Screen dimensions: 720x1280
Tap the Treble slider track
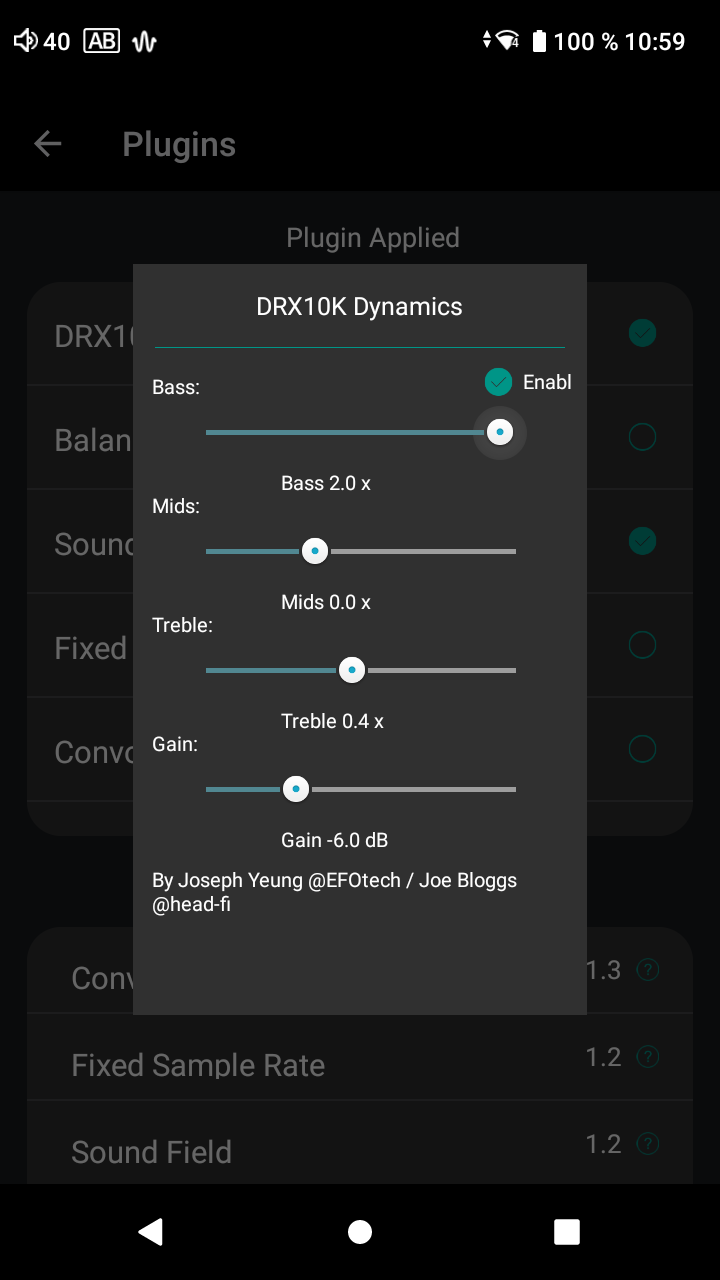pyautogui.click(x=360, y=670)
